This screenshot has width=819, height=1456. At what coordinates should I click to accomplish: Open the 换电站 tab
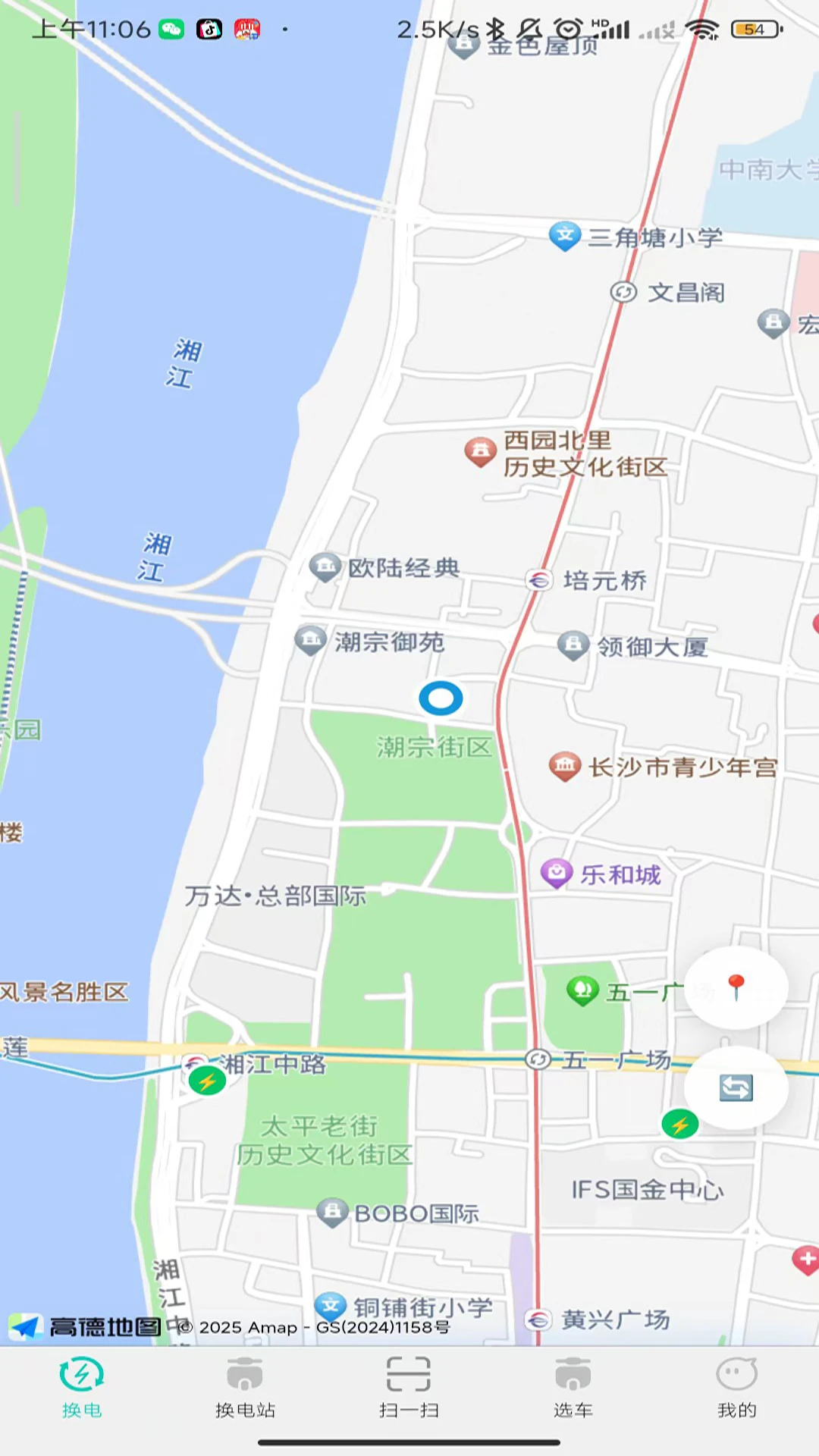[x=245, y=1388]
